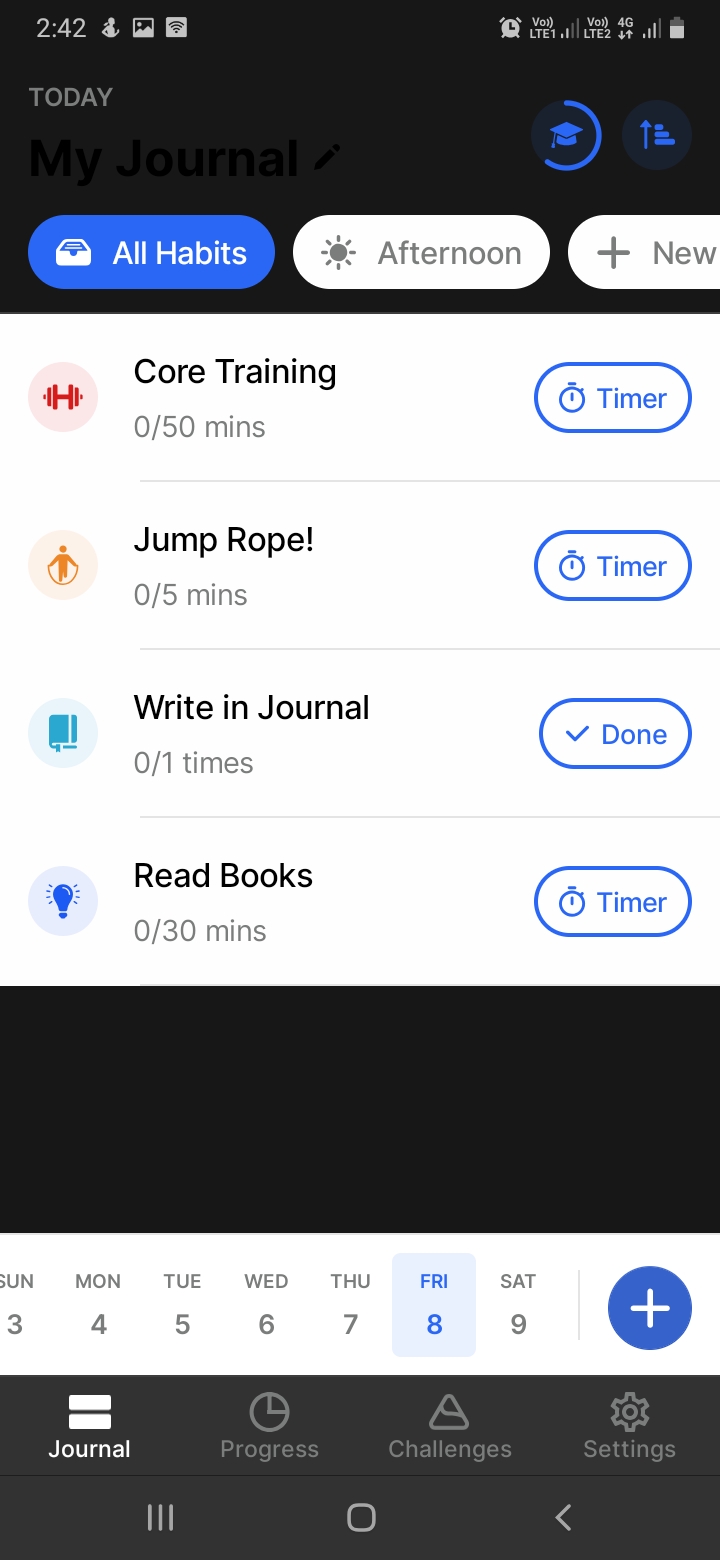Viewport: 720px width, 1560px height.
Task: Select Monday 4 in the date strip
Action: point(98,1305)
